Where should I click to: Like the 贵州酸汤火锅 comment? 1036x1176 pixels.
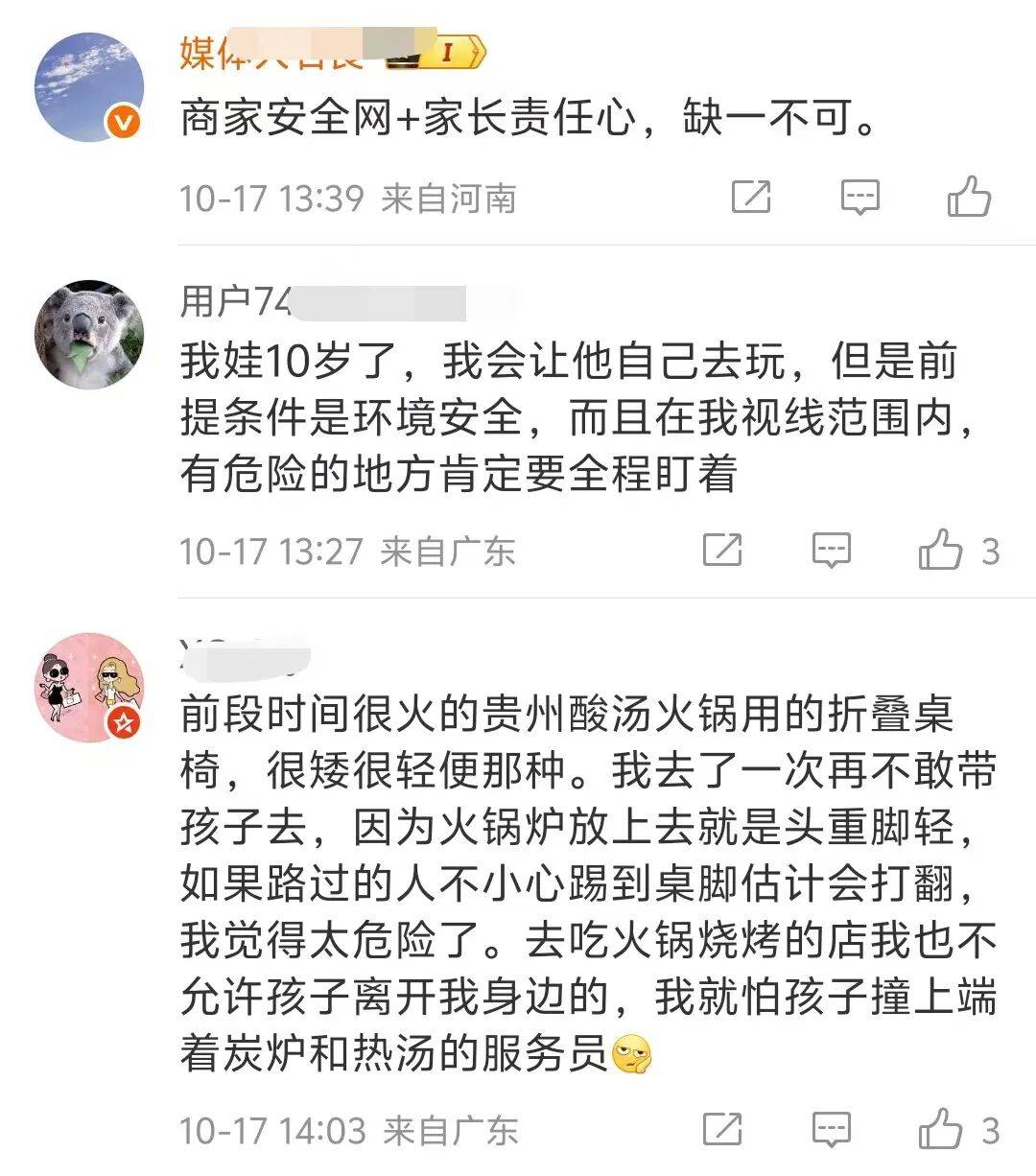pos(941,1129)
